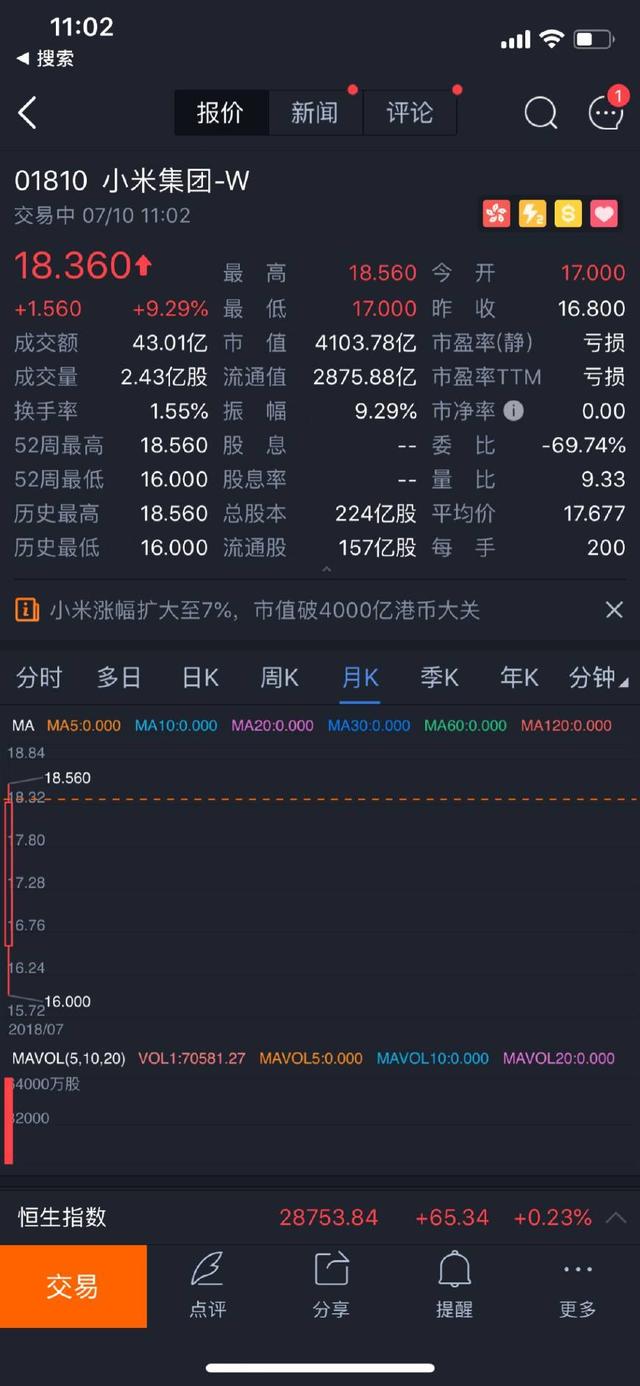640x1386 pixels.
Task: Expand the 恒生指数 index bar
Action: (616, 1217)
